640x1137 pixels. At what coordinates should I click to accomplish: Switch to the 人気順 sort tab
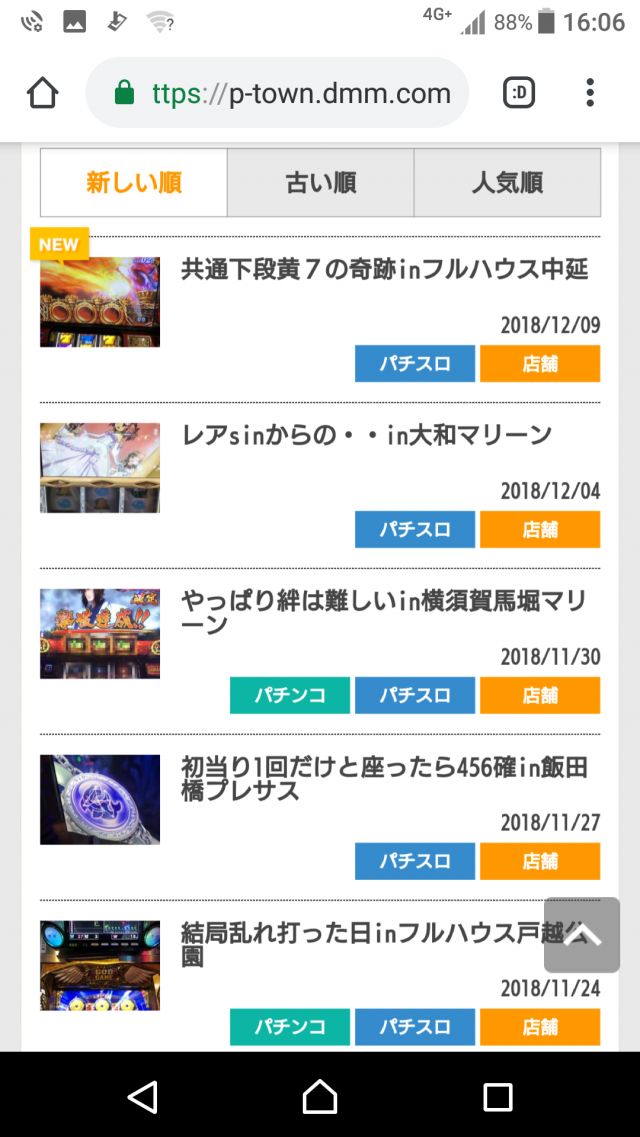pyautogui.click(x=507, y=183)
